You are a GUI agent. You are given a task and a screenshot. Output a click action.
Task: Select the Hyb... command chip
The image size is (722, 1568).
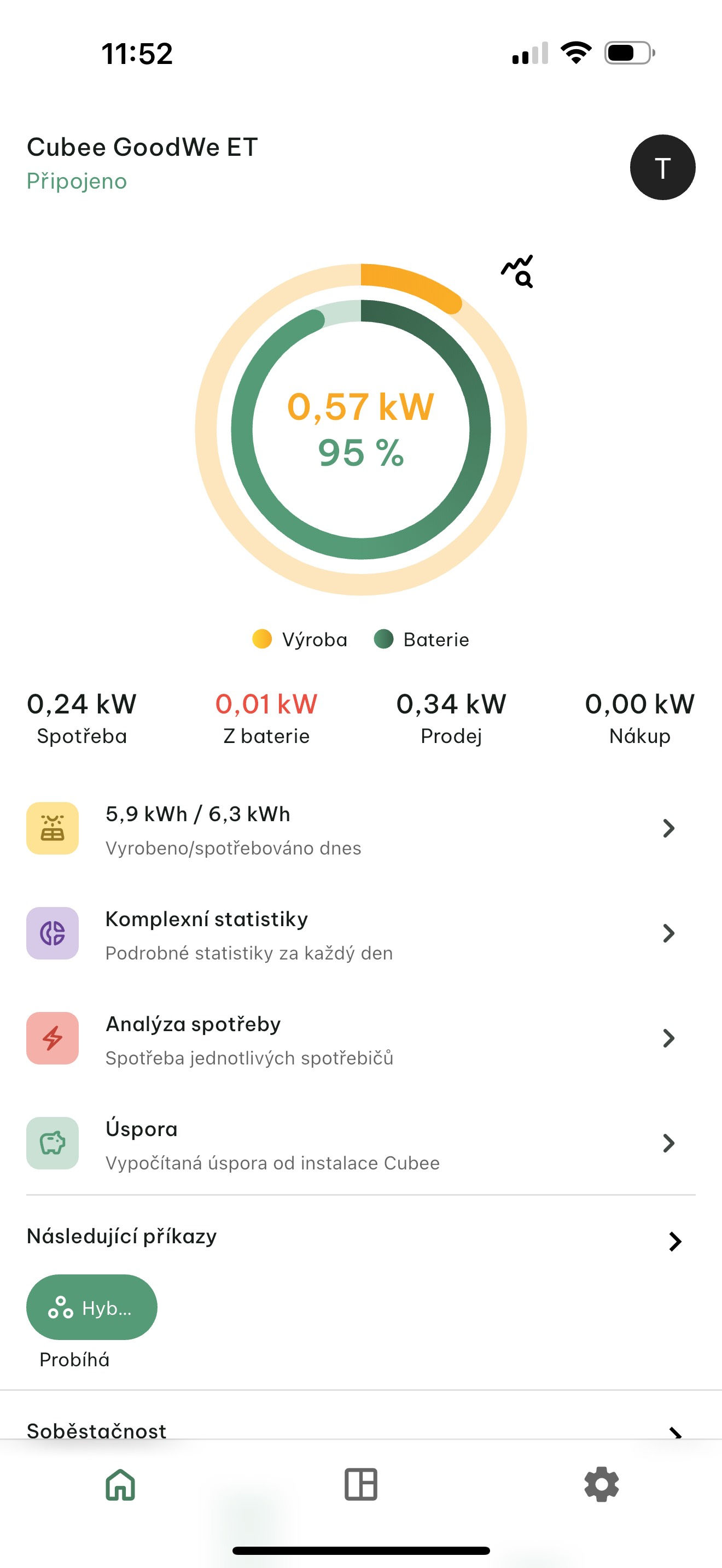[92, 1307]
